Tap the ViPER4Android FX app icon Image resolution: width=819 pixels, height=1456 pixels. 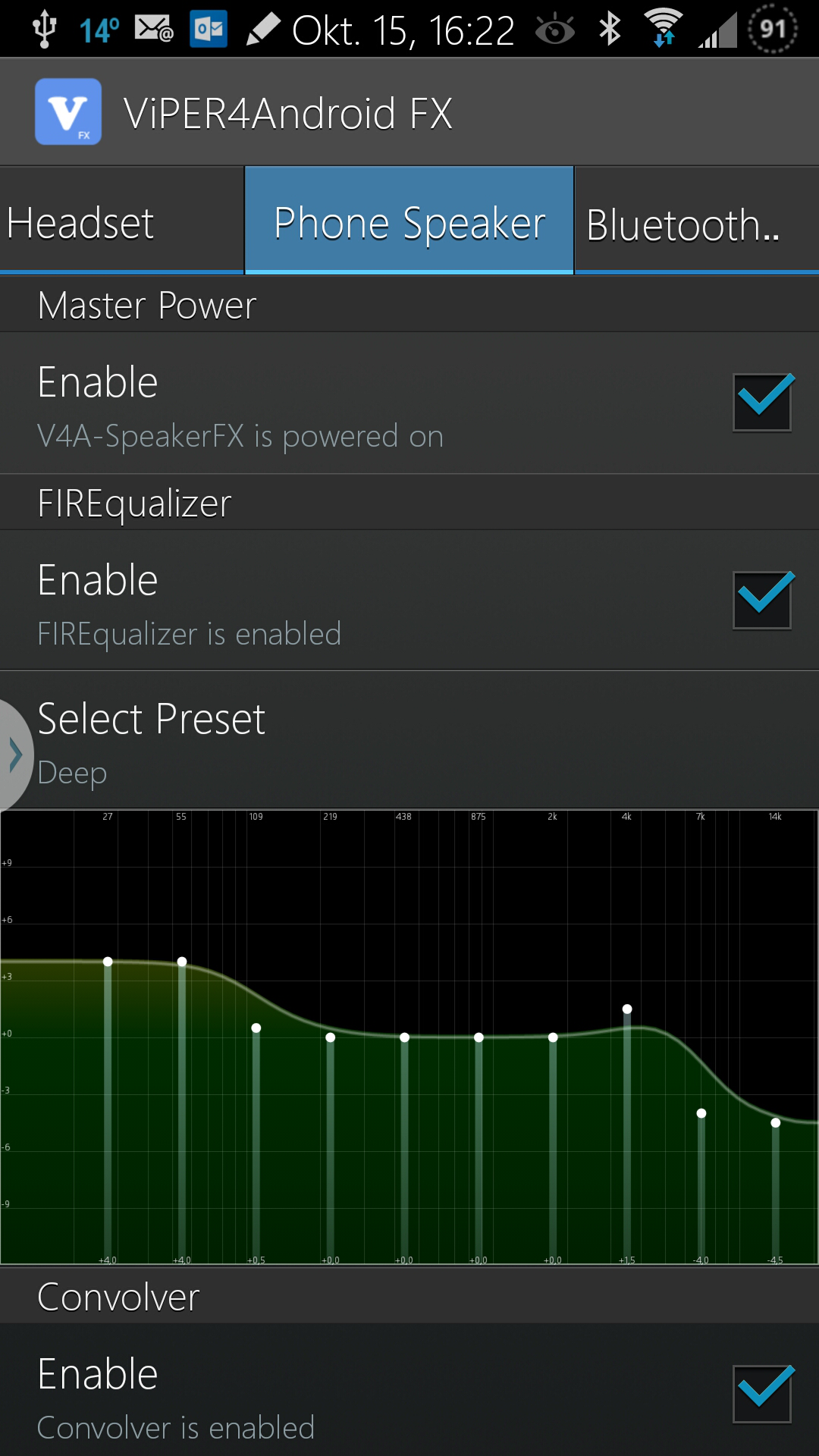(68, 111)
